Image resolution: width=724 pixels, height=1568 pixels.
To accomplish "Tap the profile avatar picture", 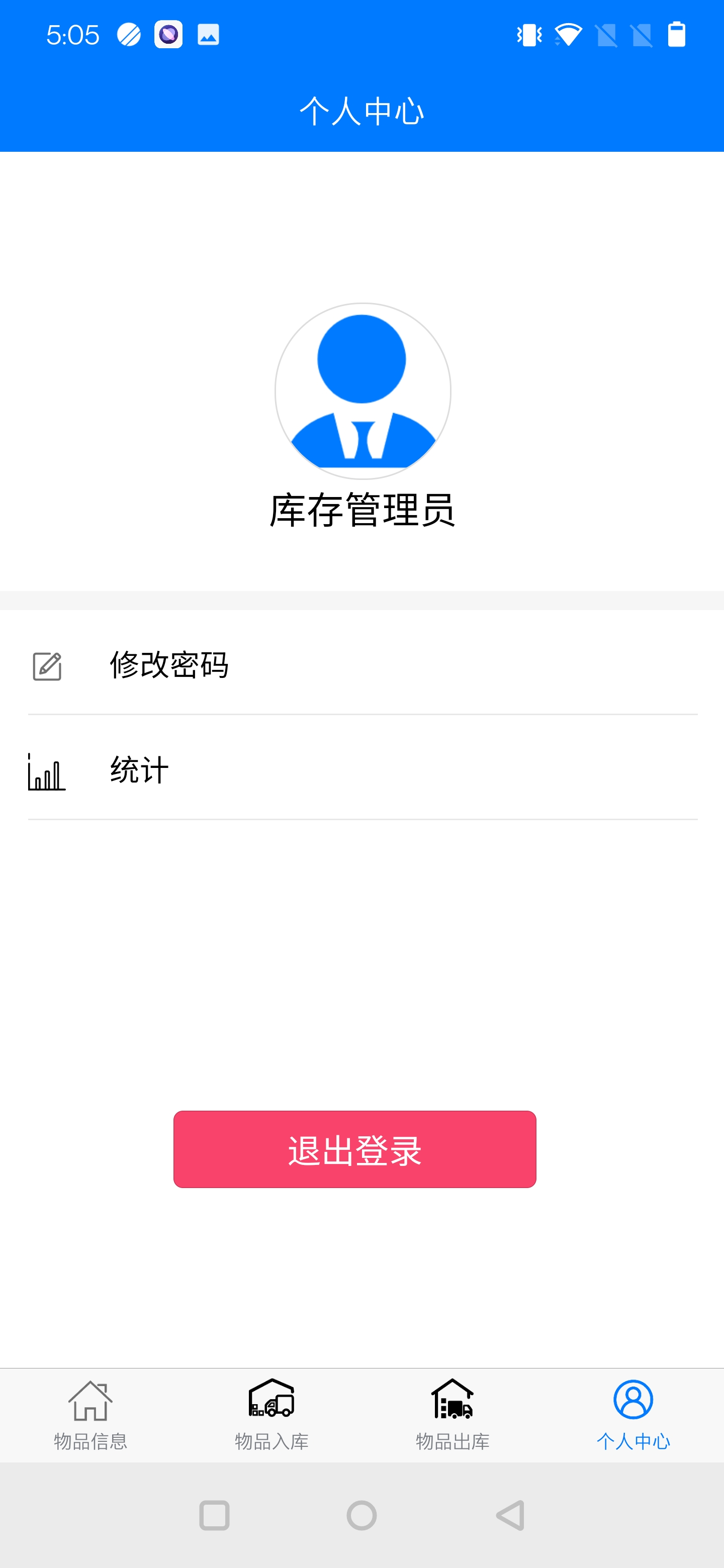I will (x=363, y=391).
